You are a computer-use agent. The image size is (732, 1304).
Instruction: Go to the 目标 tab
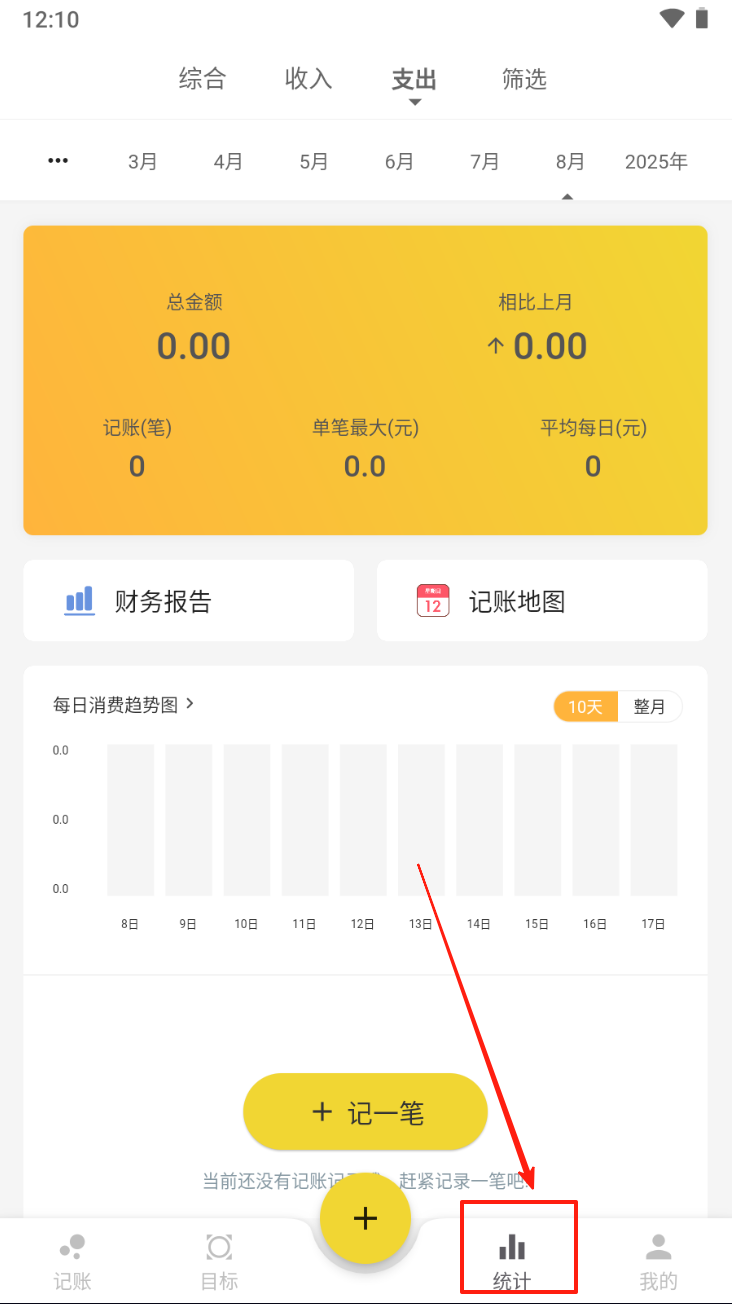pos(219,1261)
